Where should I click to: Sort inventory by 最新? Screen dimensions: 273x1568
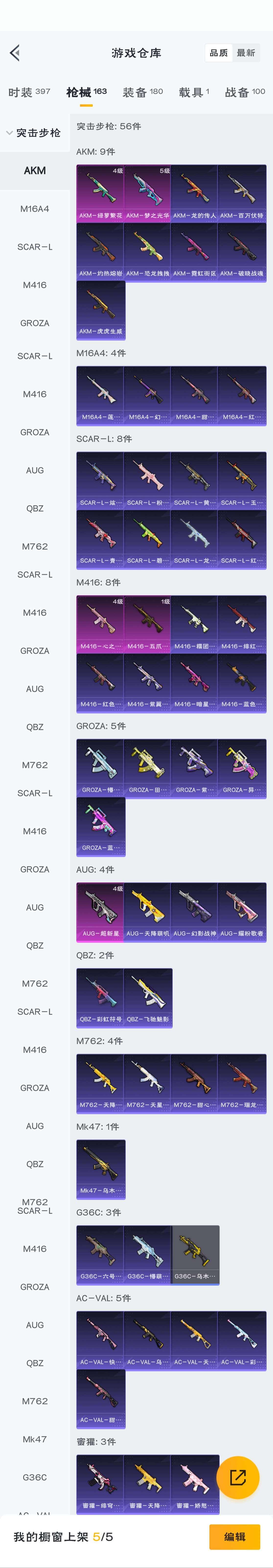pos(246,53)
